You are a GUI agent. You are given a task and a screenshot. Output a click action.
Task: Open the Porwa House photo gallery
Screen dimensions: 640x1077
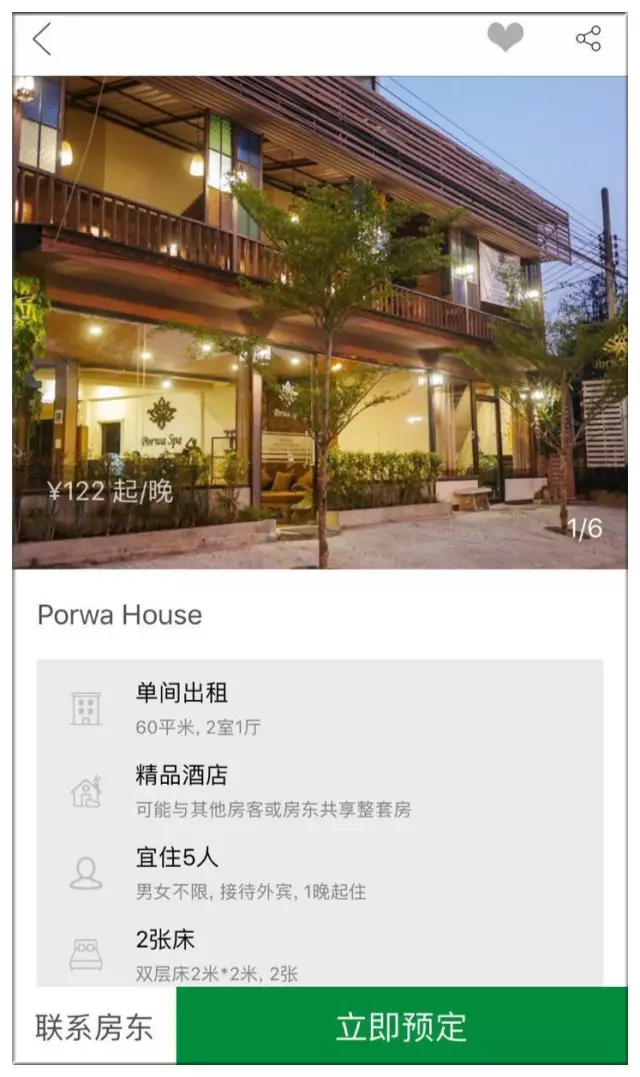point(320,320)
